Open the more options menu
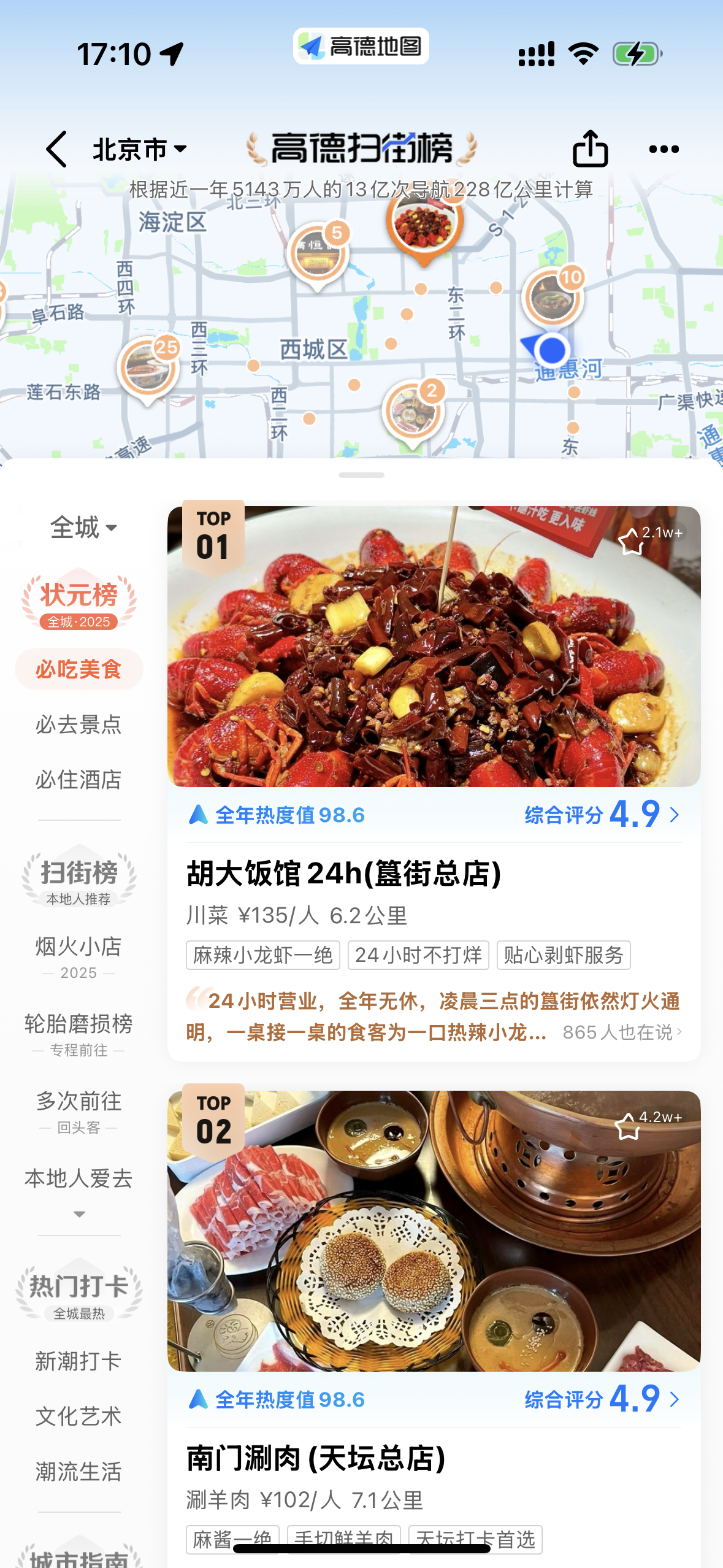The height and width of the screenshot is (1568, 723). 664,149
